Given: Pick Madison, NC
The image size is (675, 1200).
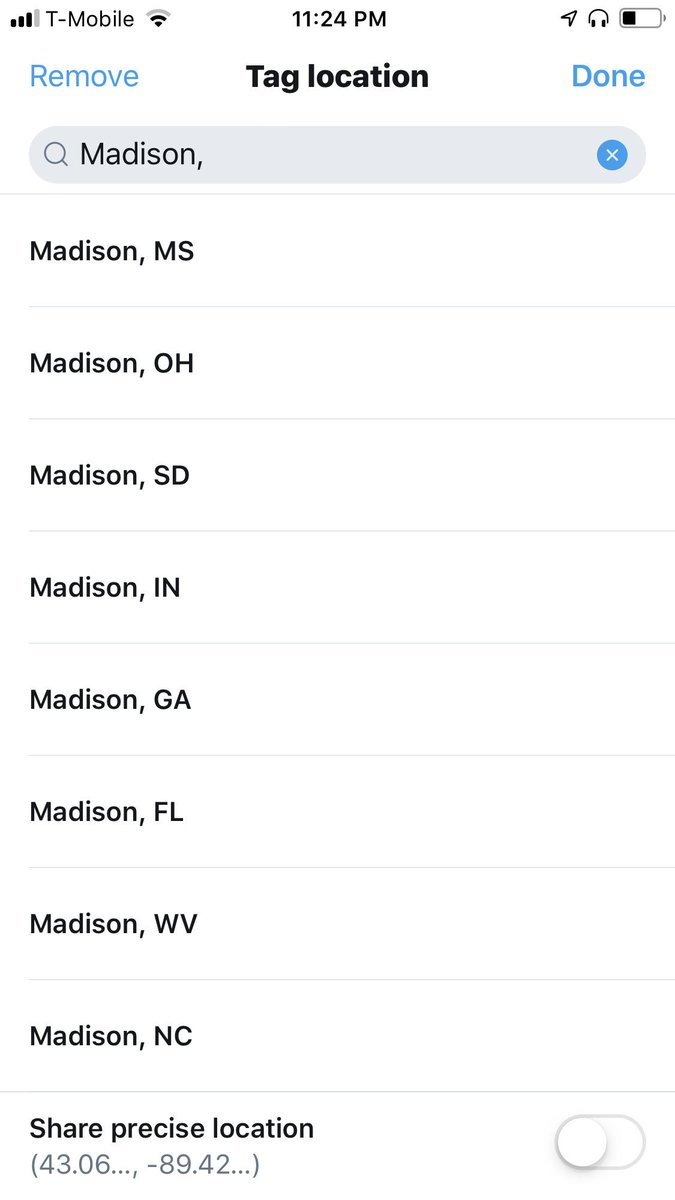Looking at the screenshot, I should [337, 1035].
